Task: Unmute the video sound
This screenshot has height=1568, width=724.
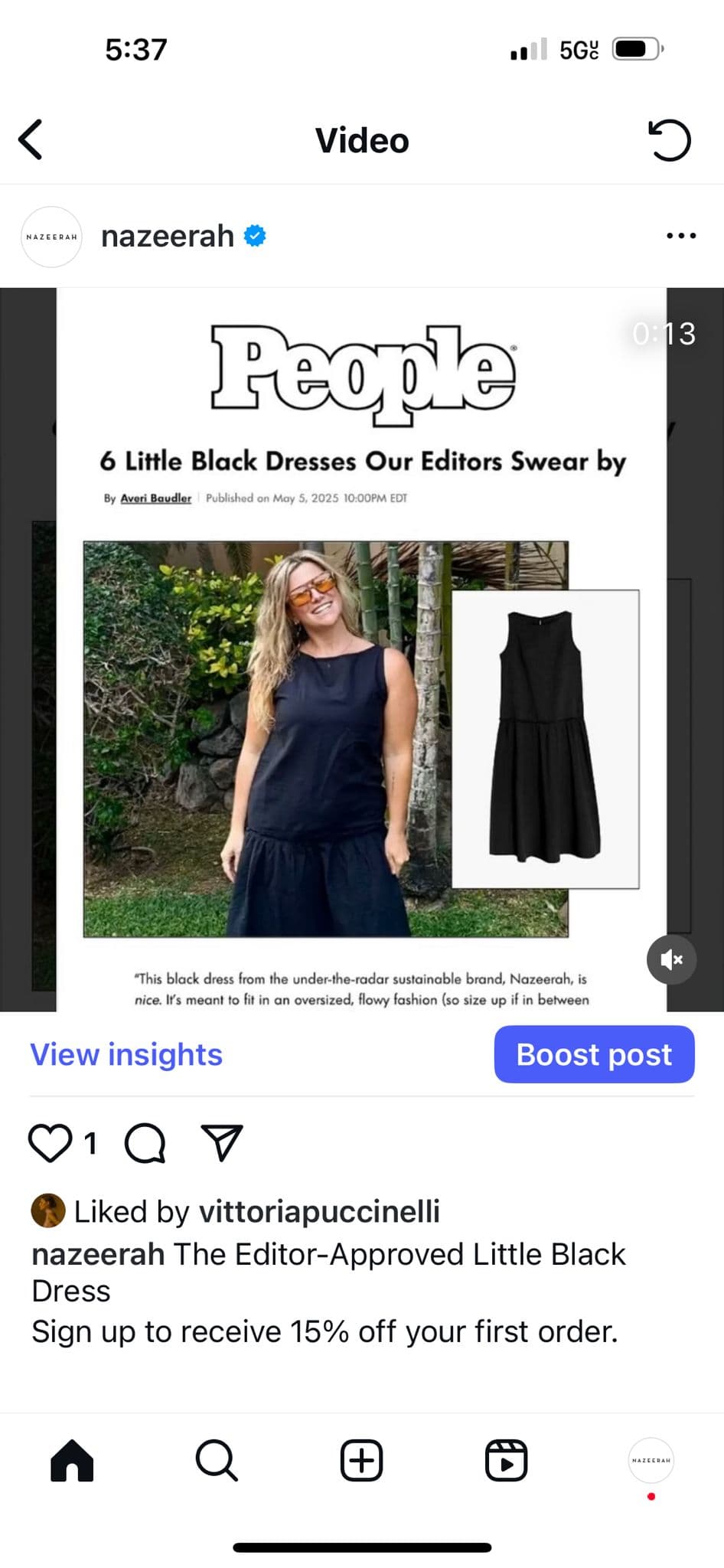Action: tap(671, 959)
